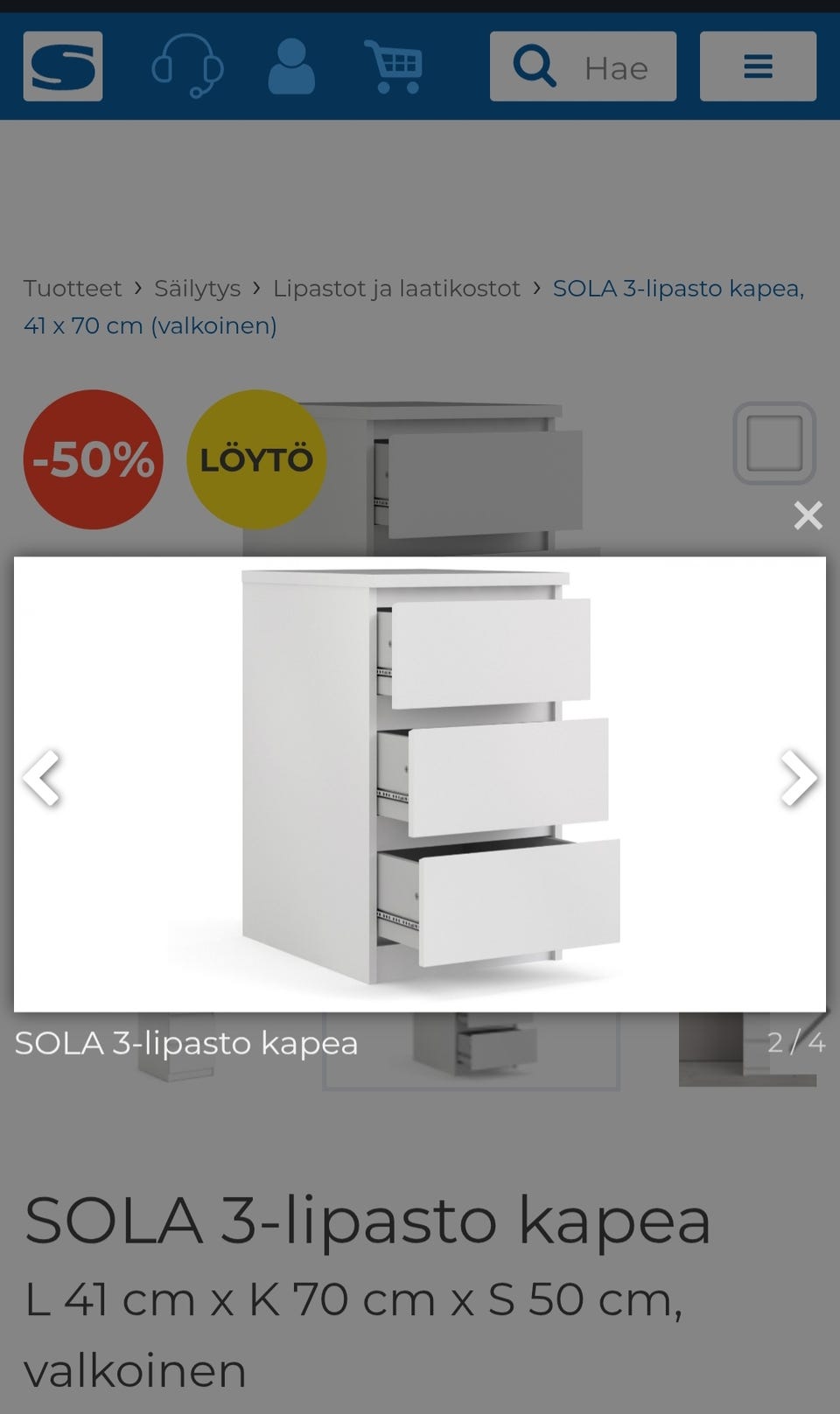View the shopping cart

395,66
